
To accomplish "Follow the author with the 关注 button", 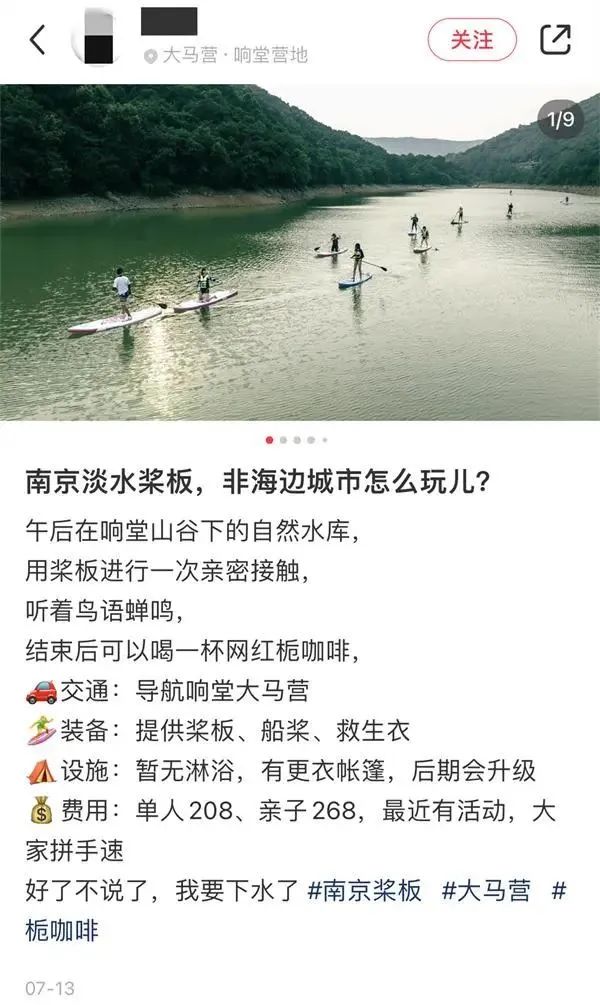I will pos(472,40).
